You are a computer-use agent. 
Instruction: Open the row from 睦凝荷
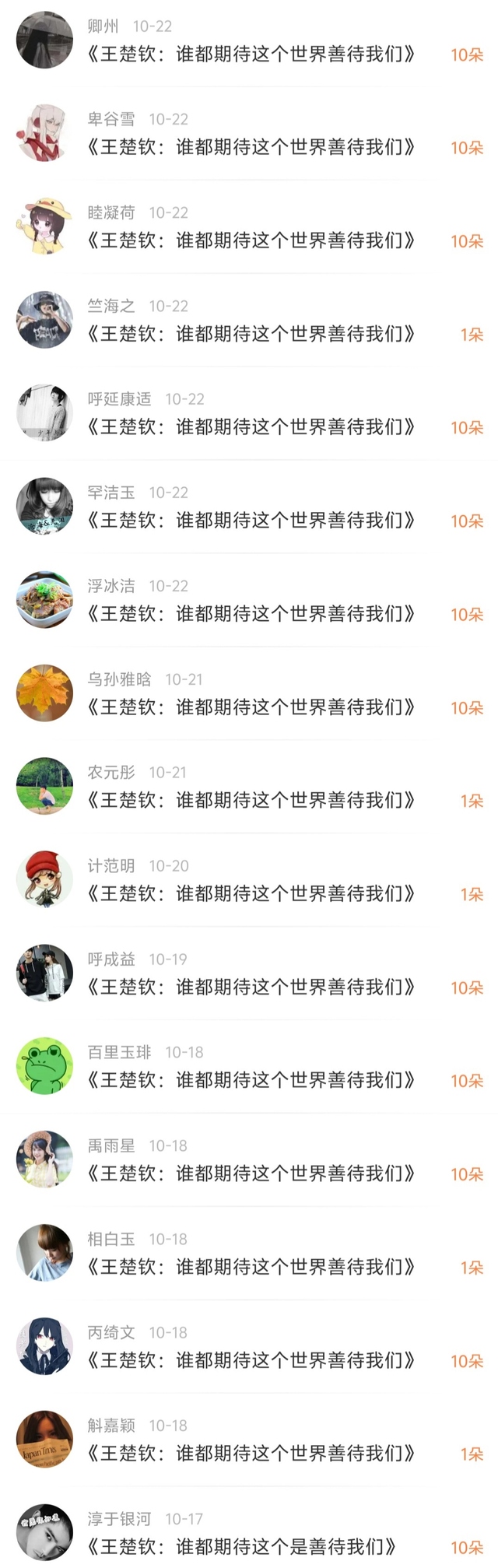(x=249, y=226)
